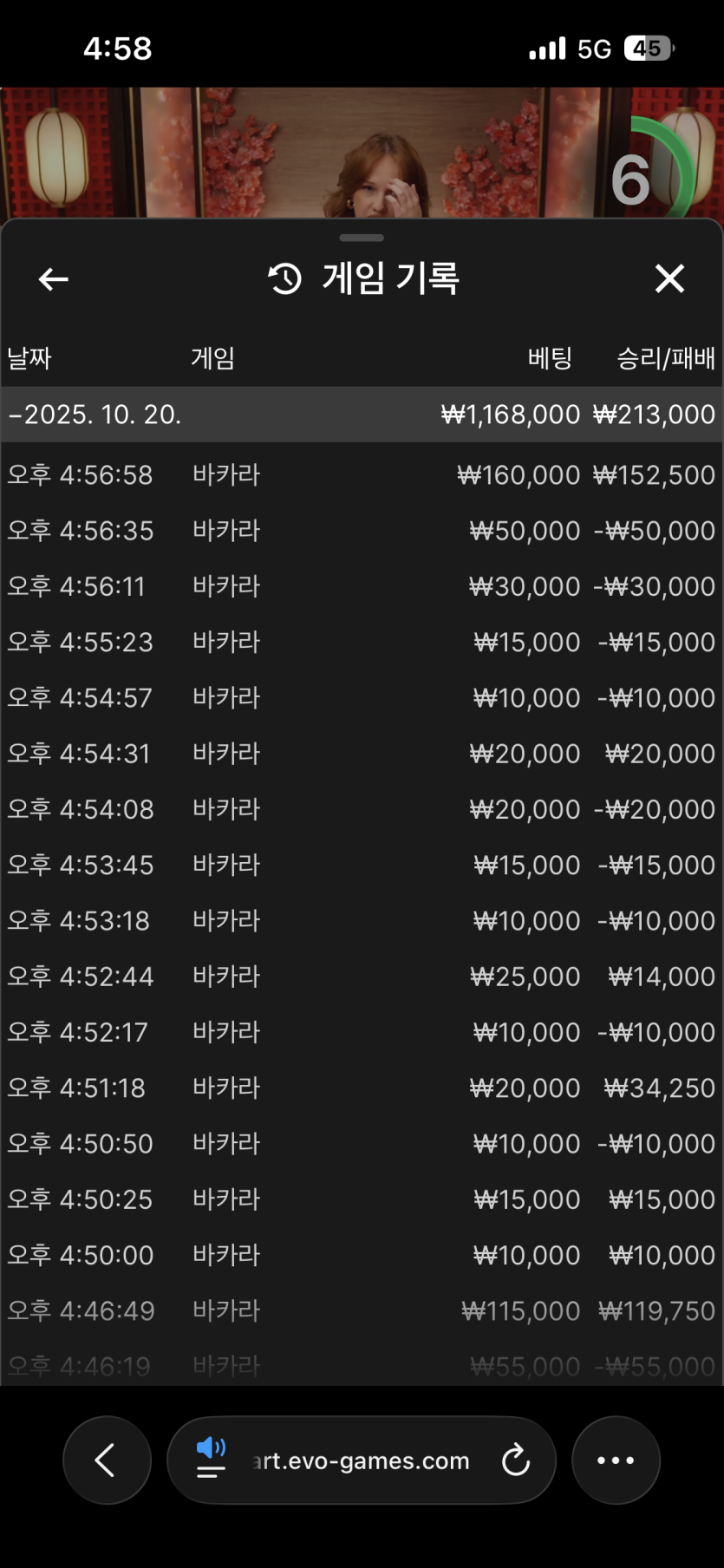Viewport: 724px width, 1568px height.
Task: Open the 오후 4:56:58 바카라 record
Action: tap(362, 475)
